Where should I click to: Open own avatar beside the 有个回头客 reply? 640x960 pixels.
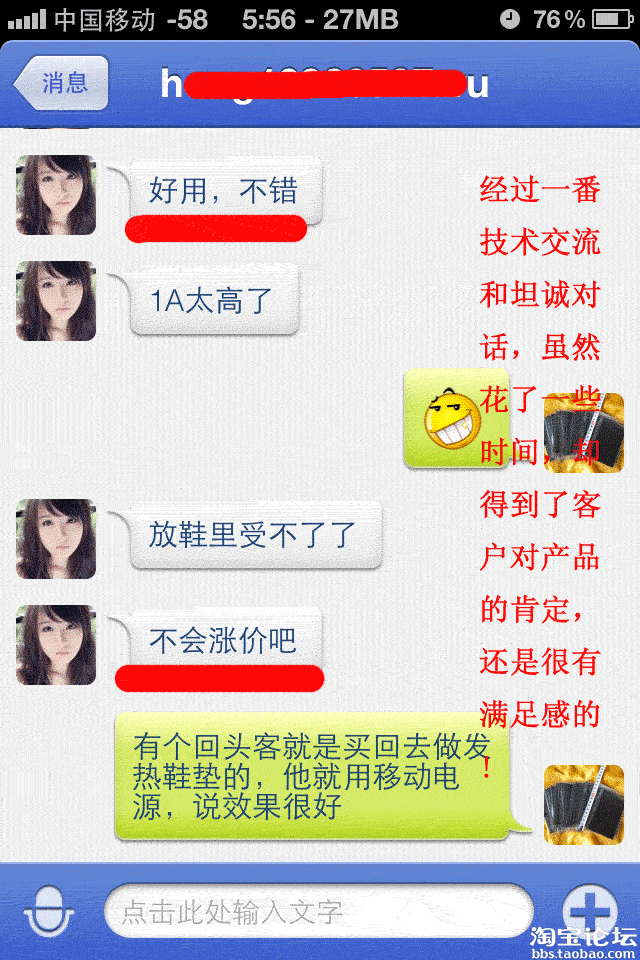(583, 804)
